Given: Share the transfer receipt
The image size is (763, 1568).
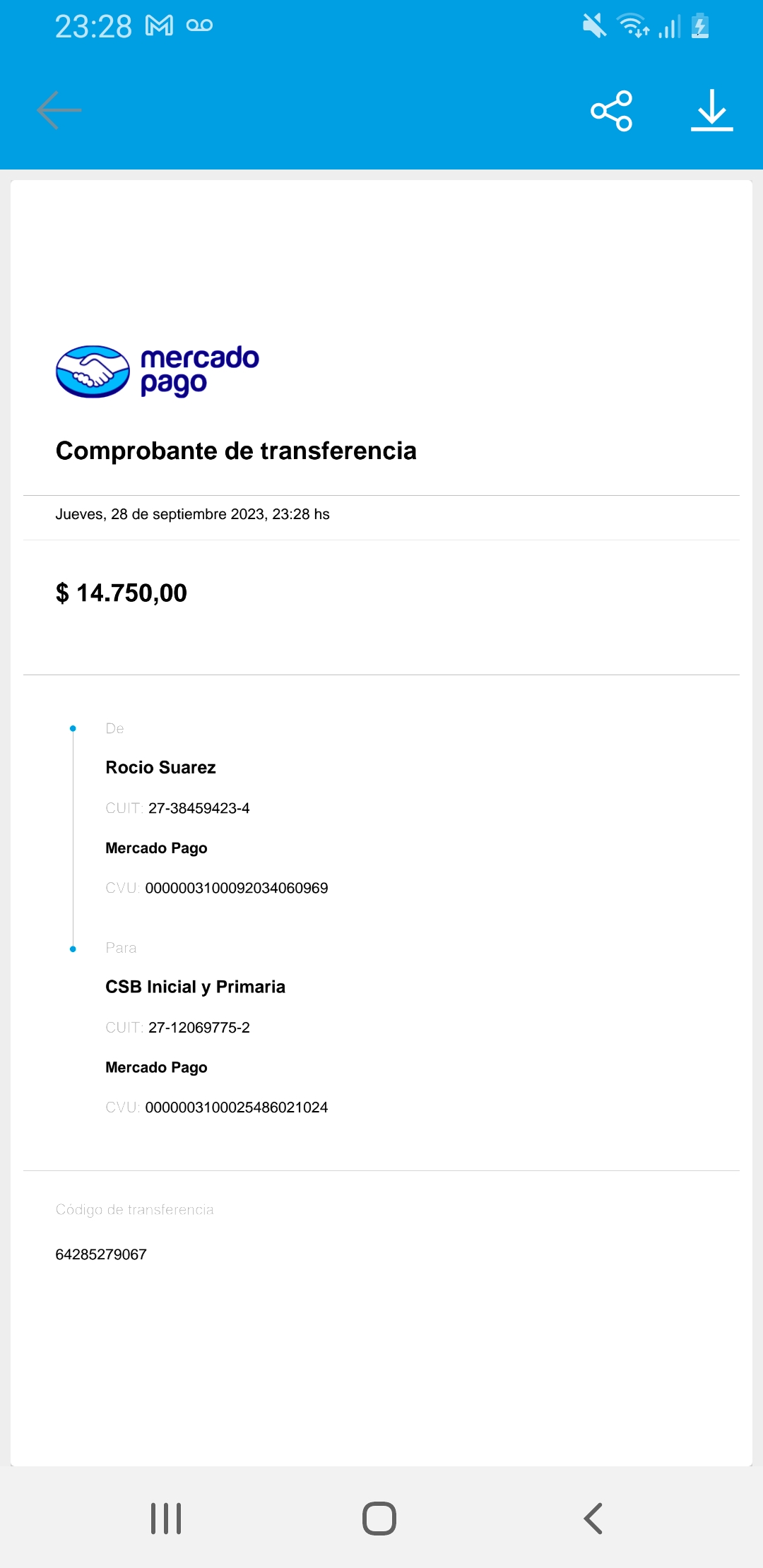Looking at the screenshot, I should 612,111.
